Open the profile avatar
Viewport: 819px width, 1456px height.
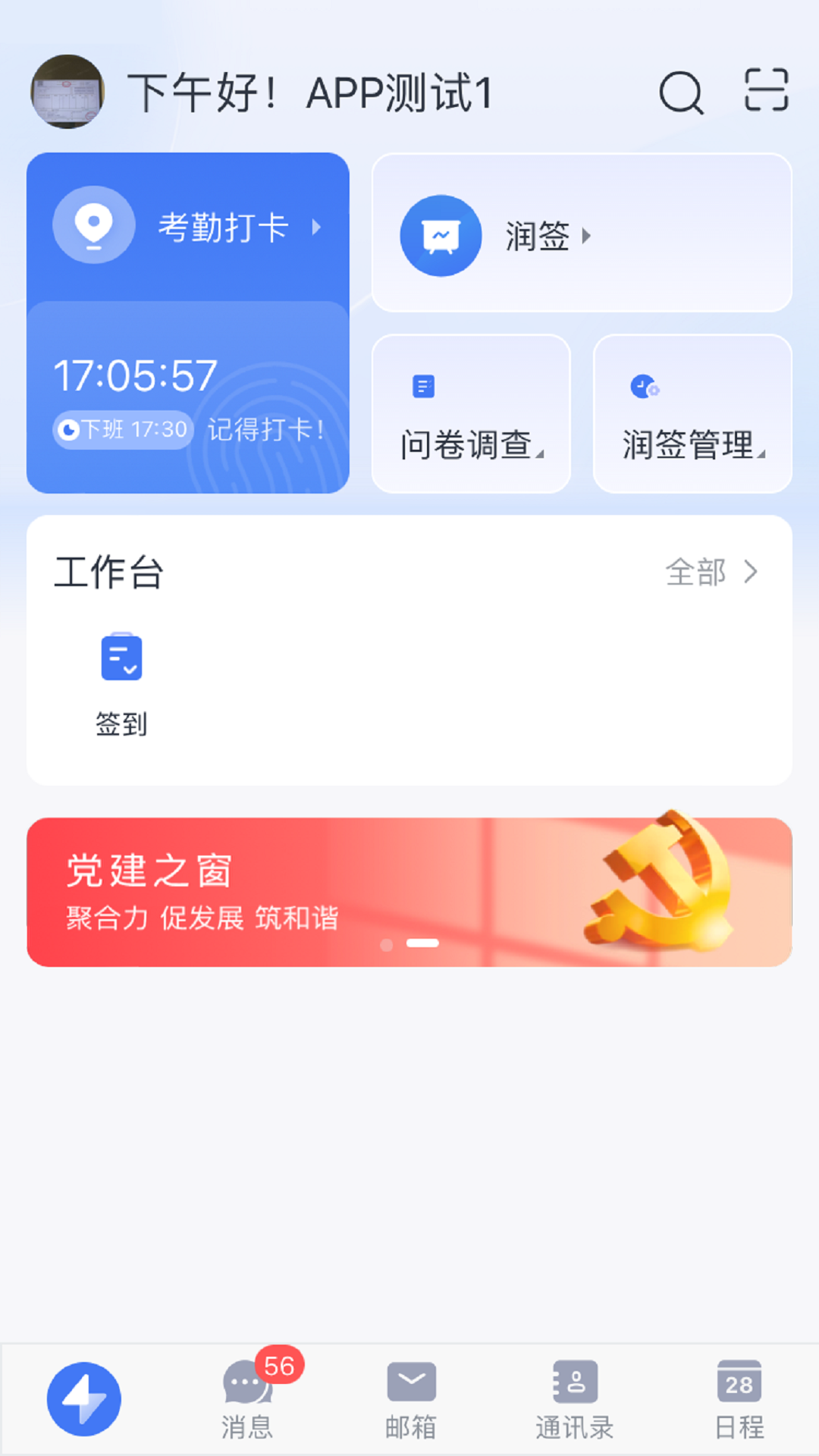tap(67, 92)
